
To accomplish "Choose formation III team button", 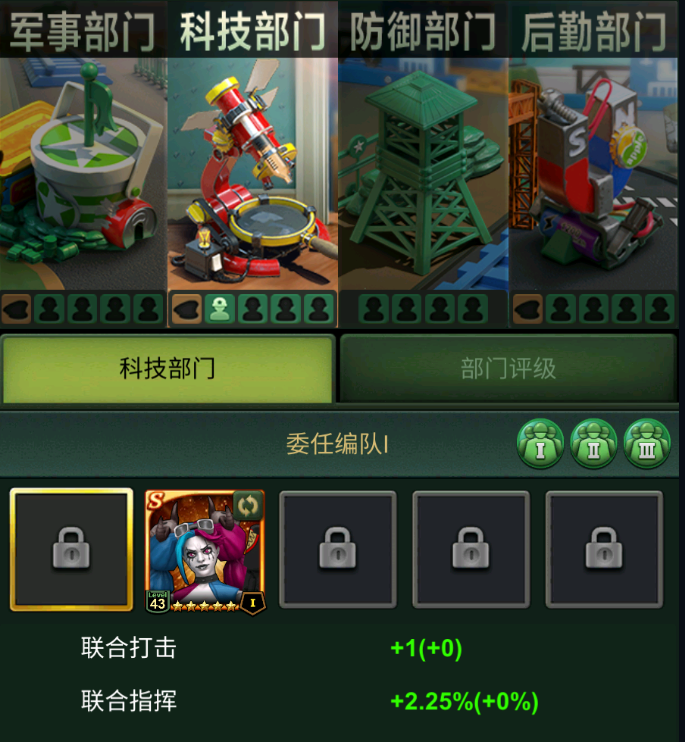I will tap(648, 445).
